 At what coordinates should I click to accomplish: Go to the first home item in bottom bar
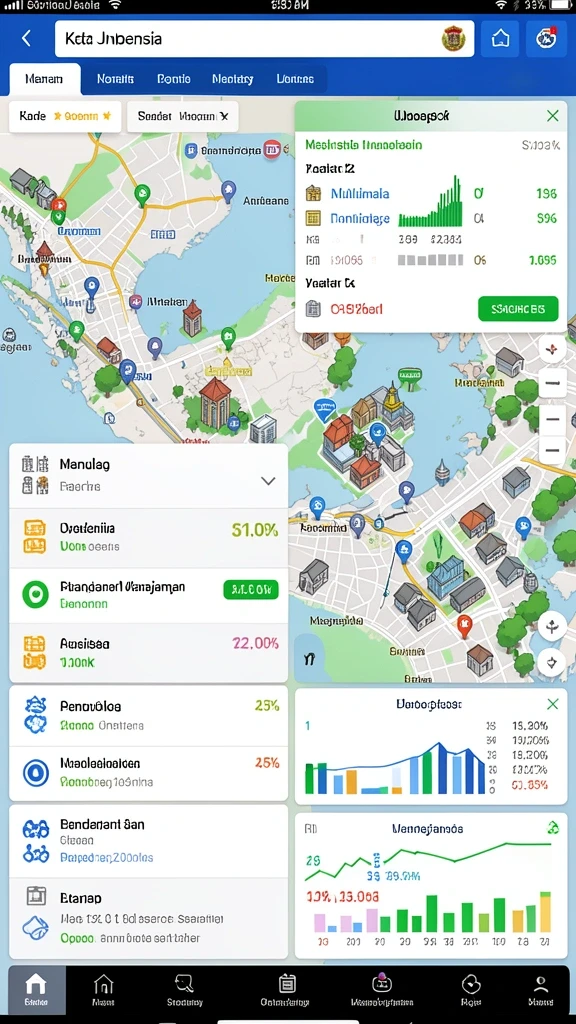pyautogui.click(x=36, y=989)
